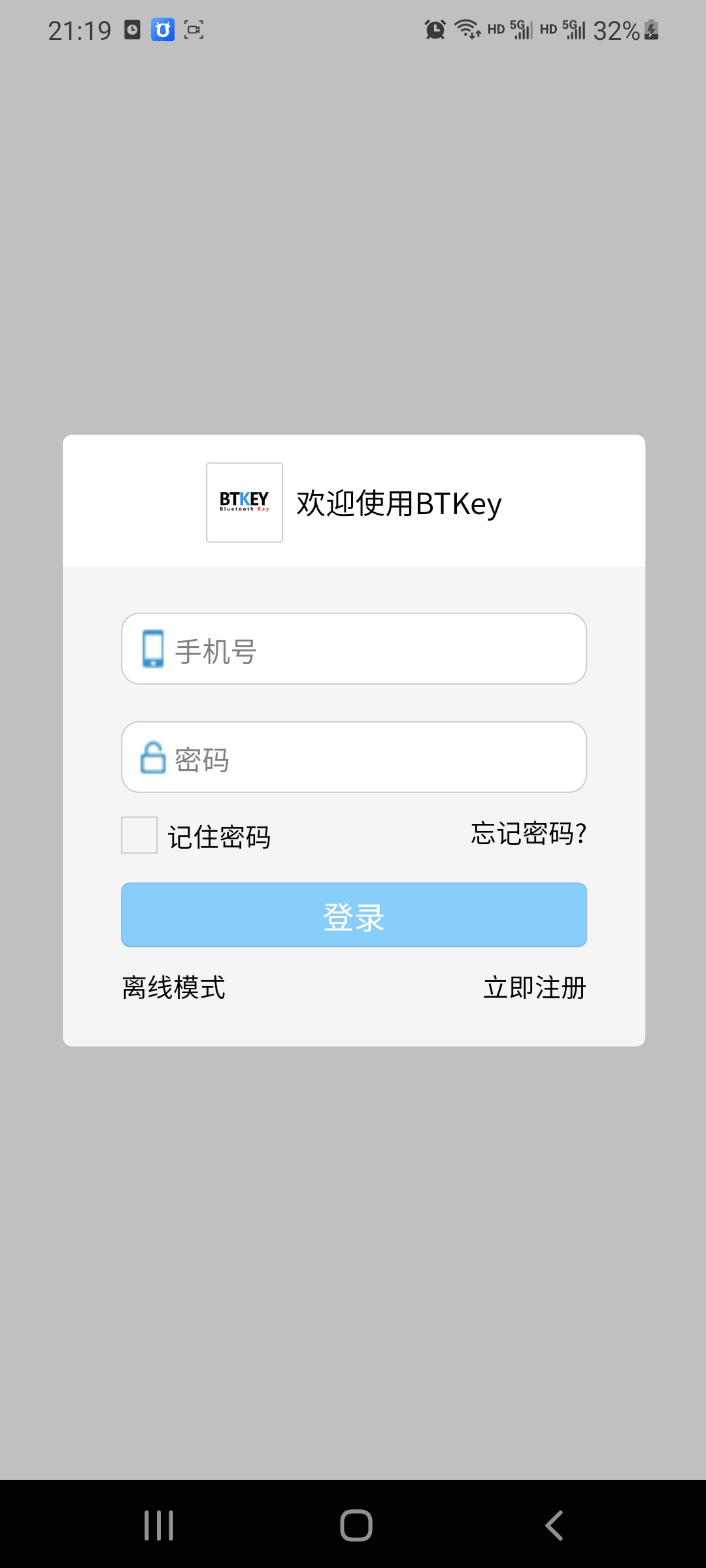Screen dimensions: 706x1568
Task: Tap the blue login (登录) button
Action: [x=354, y=915]
